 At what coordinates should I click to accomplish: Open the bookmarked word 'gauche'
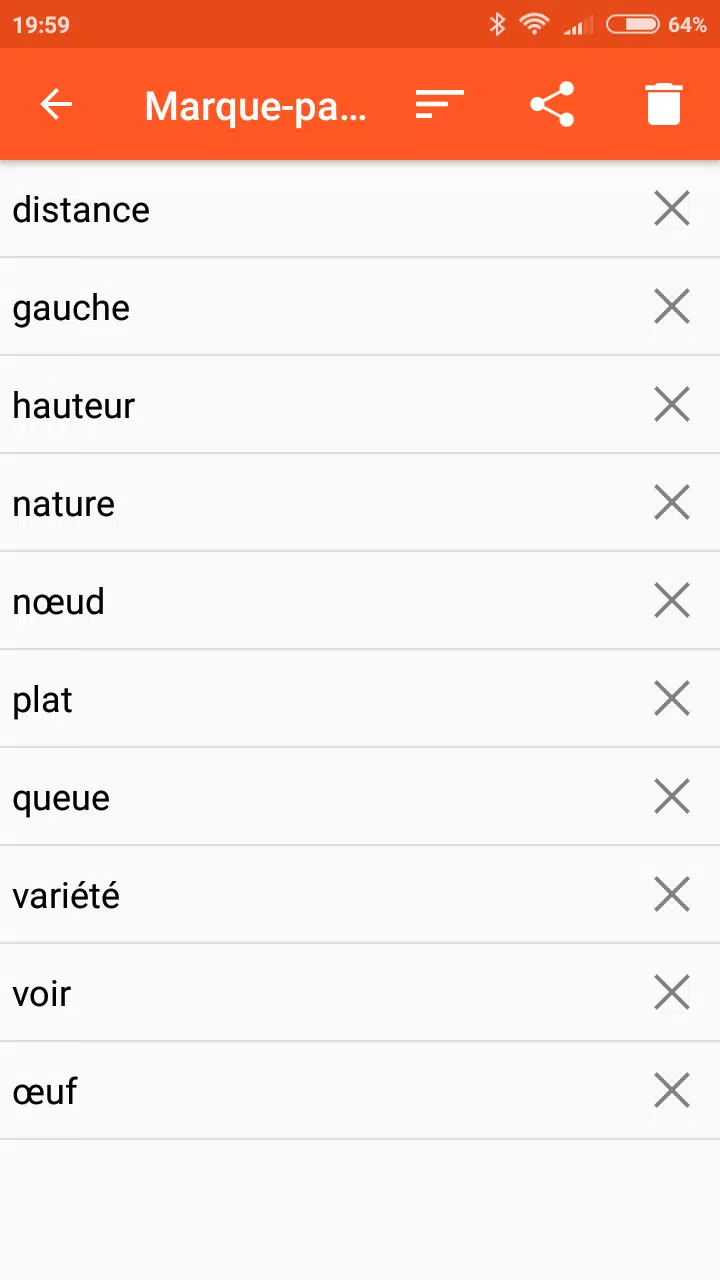pyautogui.click(x=71, y=307)
